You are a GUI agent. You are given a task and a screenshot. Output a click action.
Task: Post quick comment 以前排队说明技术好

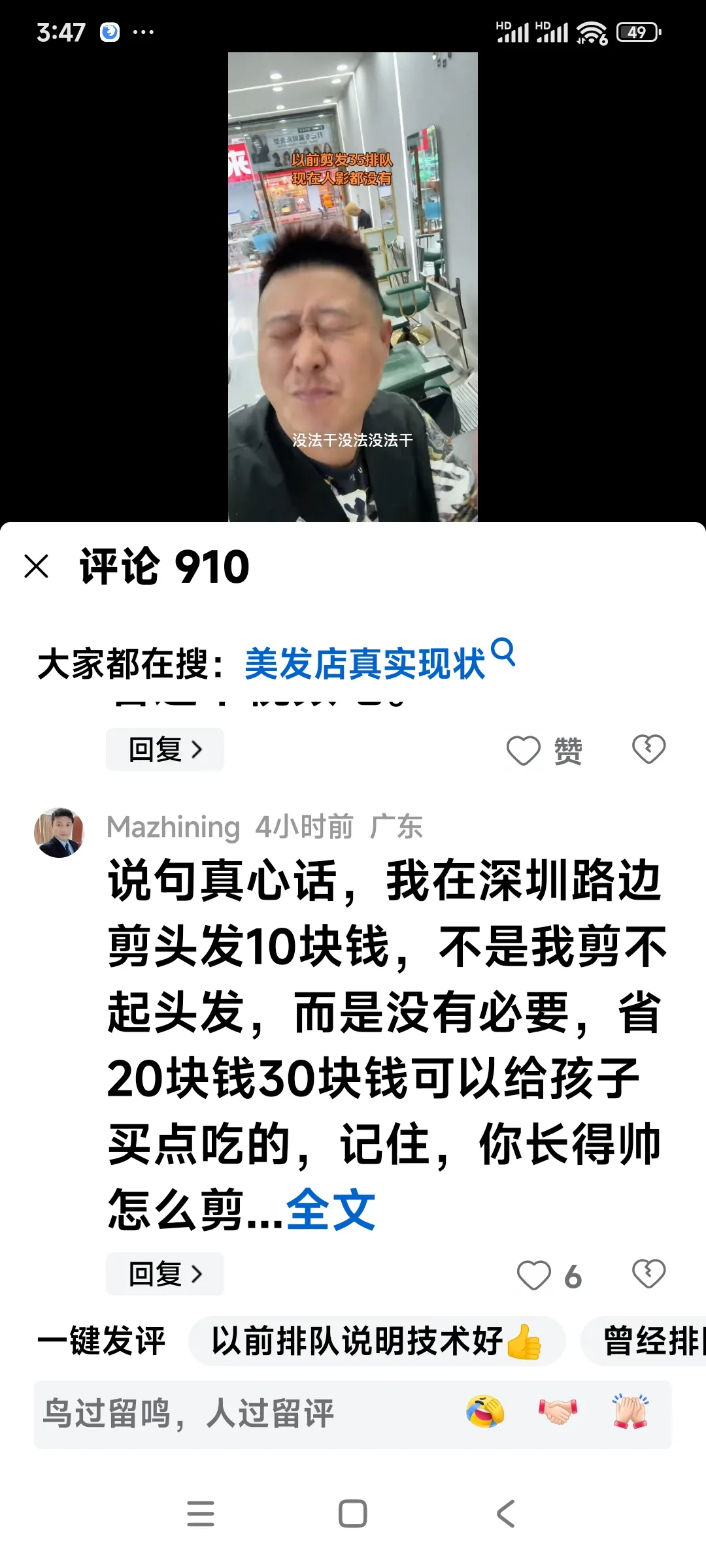[x=376, y=1341]
